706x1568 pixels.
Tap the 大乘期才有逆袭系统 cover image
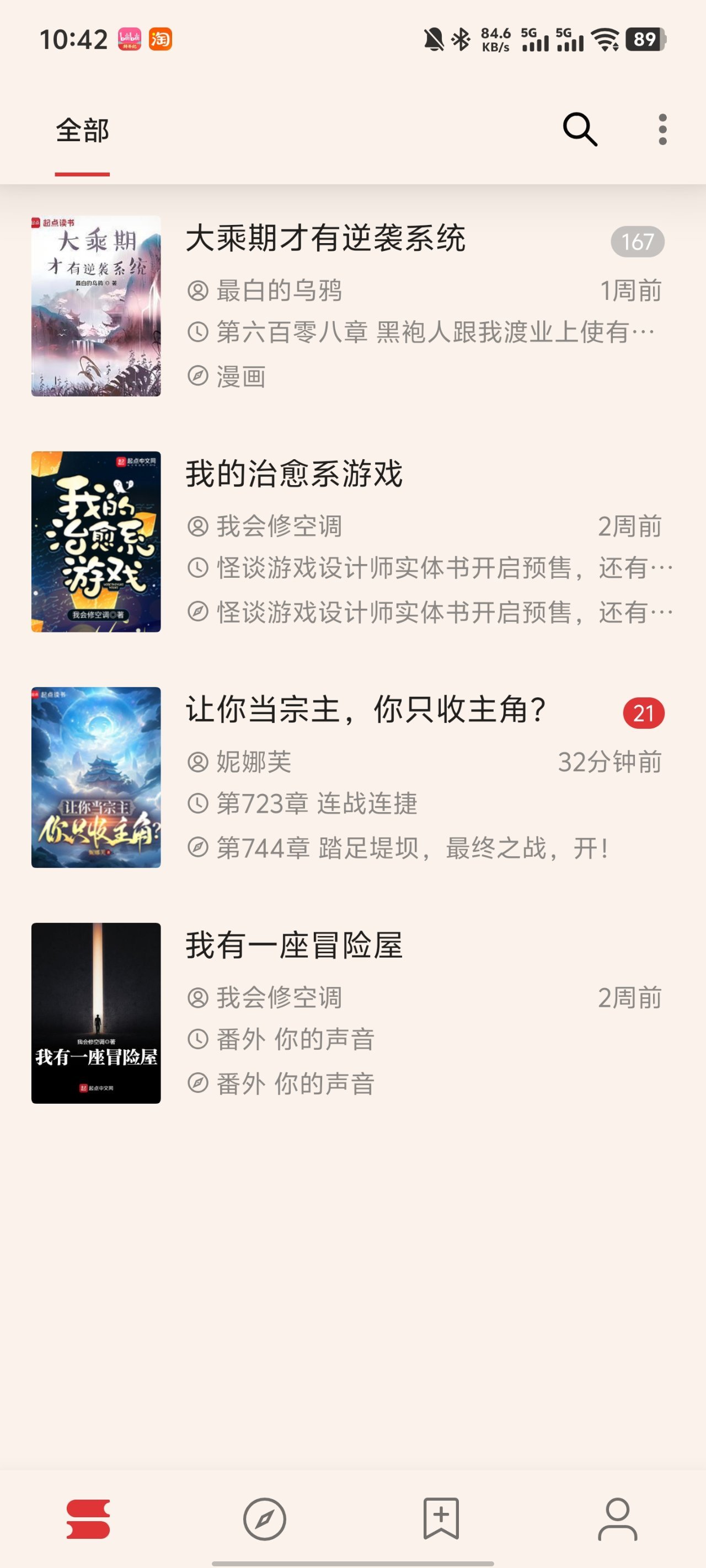[96, 306]
